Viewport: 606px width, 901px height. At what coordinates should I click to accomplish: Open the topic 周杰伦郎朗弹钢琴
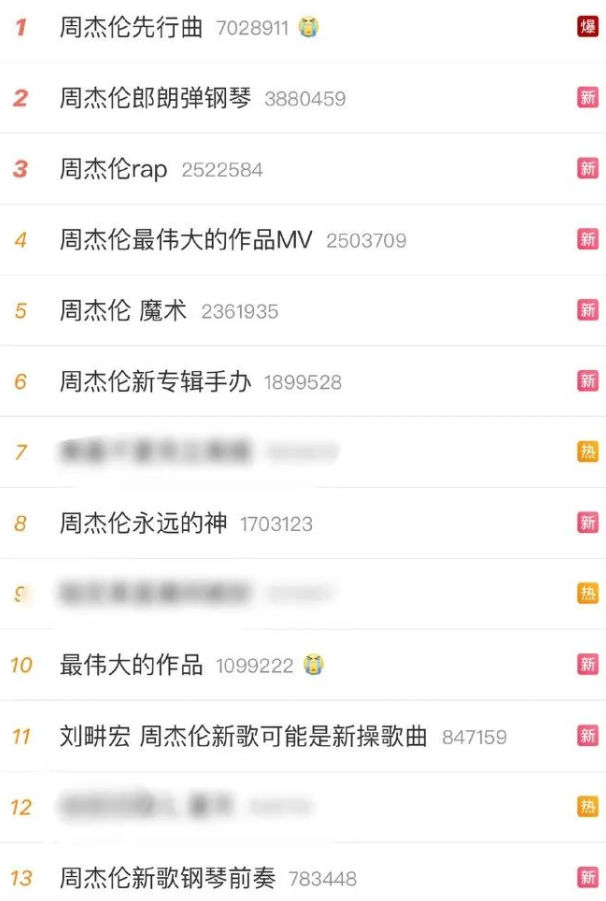(155, 98)
